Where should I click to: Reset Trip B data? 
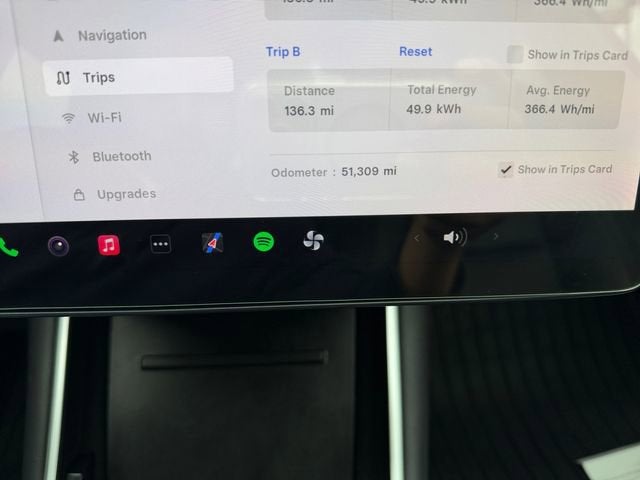tap(415, 51)
